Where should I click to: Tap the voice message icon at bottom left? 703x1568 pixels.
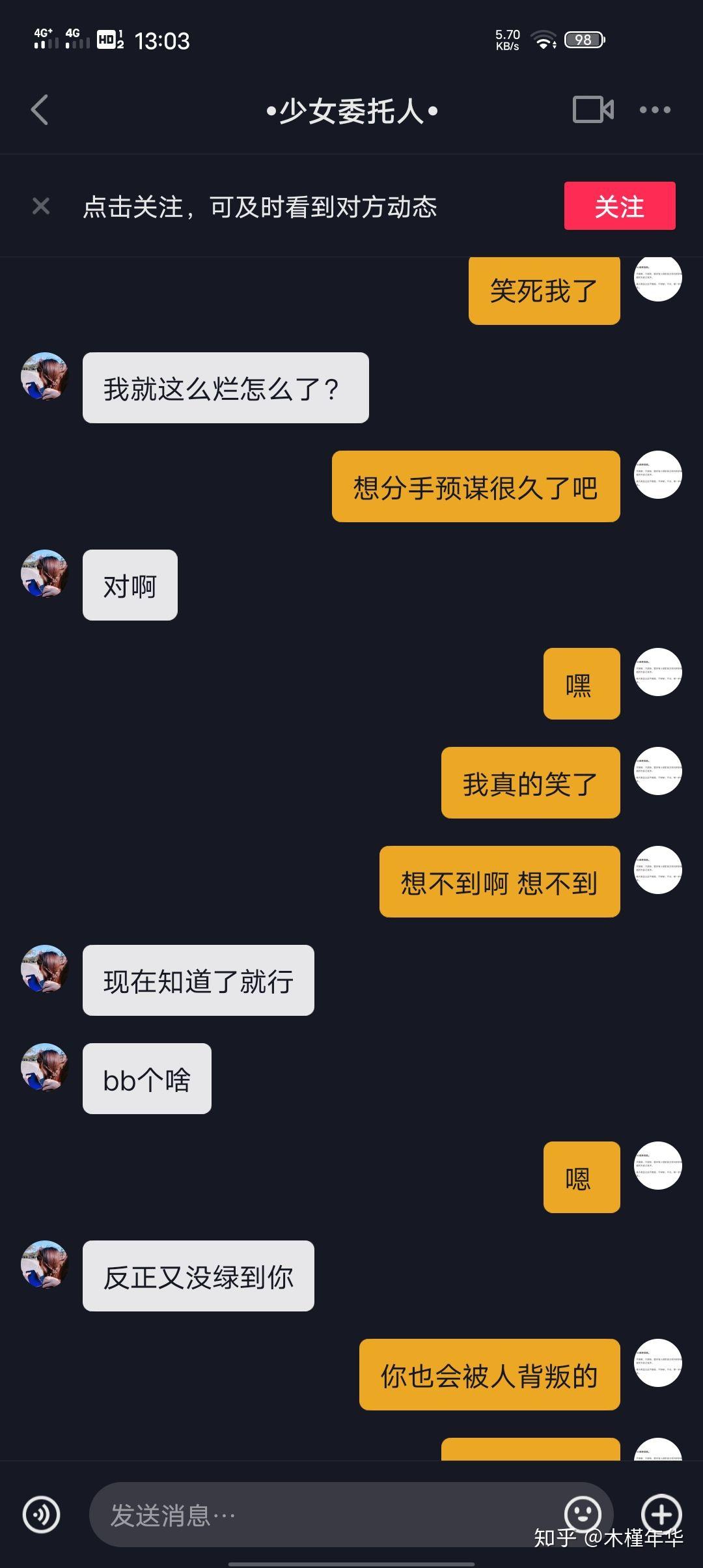click(x=41, y=1515)
